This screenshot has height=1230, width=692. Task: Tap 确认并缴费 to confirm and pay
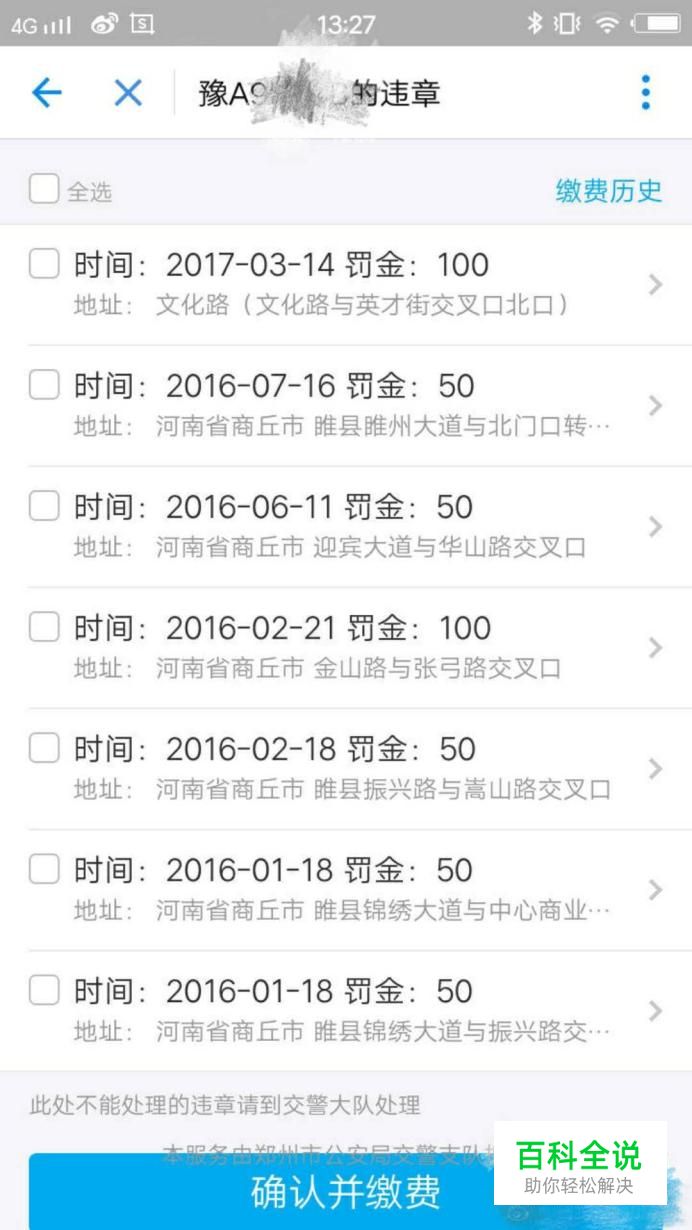345,1191
